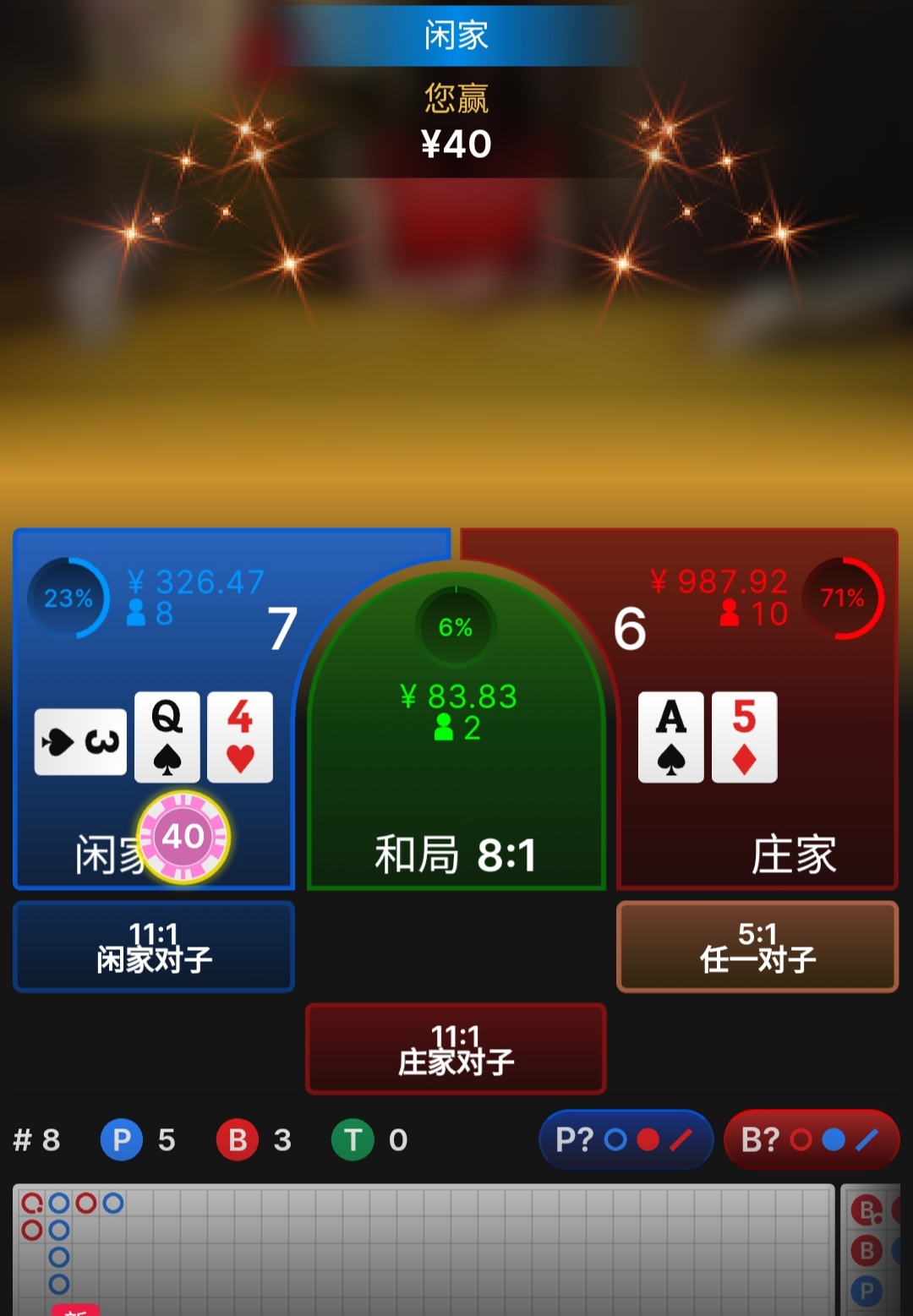Select the 闲家对子 11:1 side bet
The height and width of the screenshot is (1316, 913).
[x=154, y=947]
